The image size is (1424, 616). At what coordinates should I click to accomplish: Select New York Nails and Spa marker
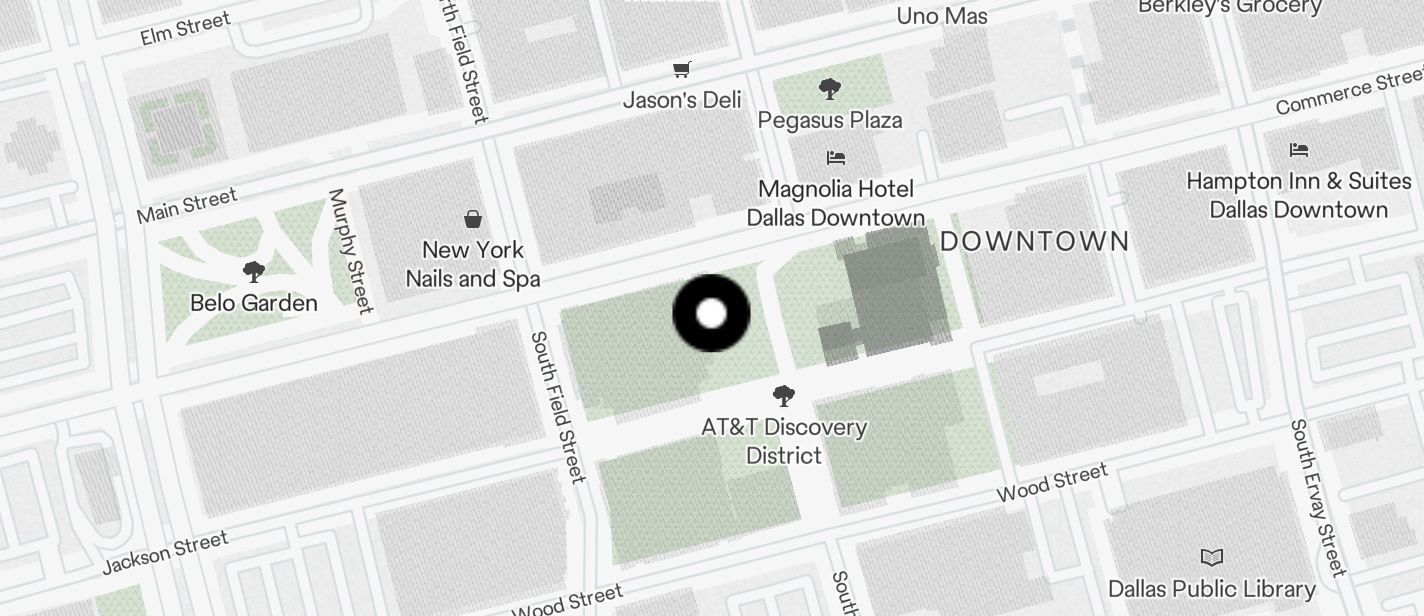pos(472,219)
